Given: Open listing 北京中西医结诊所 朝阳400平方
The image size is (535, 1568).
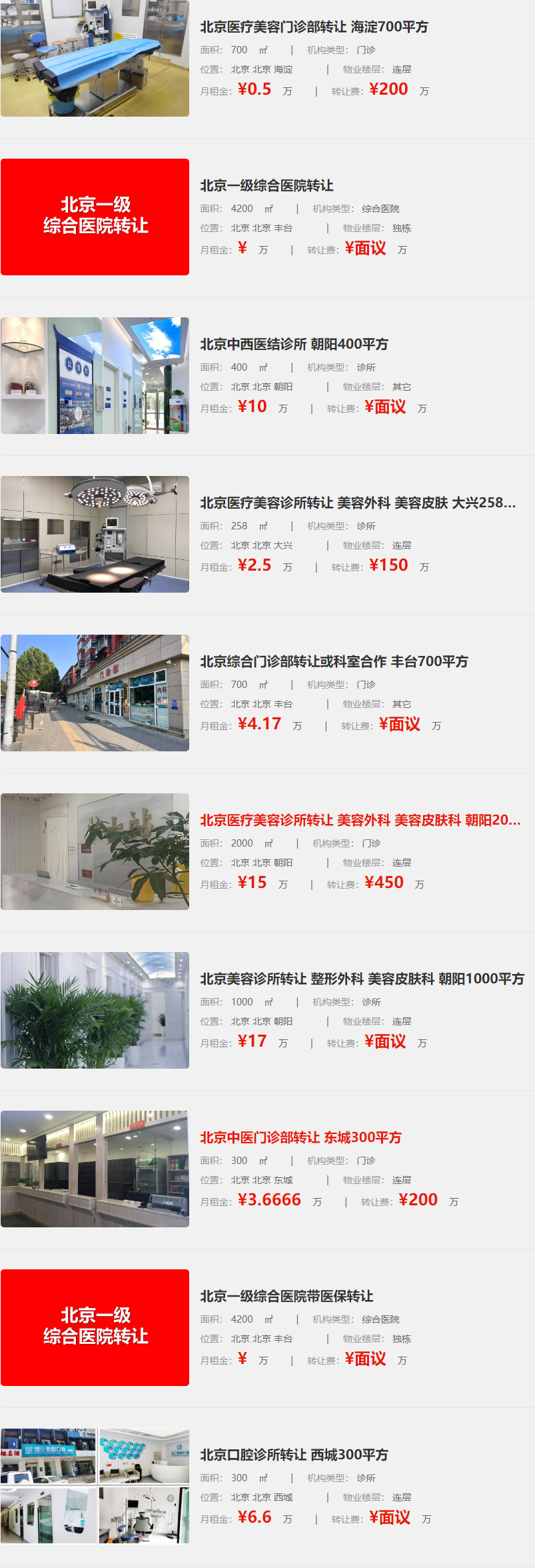Looking at the screenshot, I should (294, 345).
